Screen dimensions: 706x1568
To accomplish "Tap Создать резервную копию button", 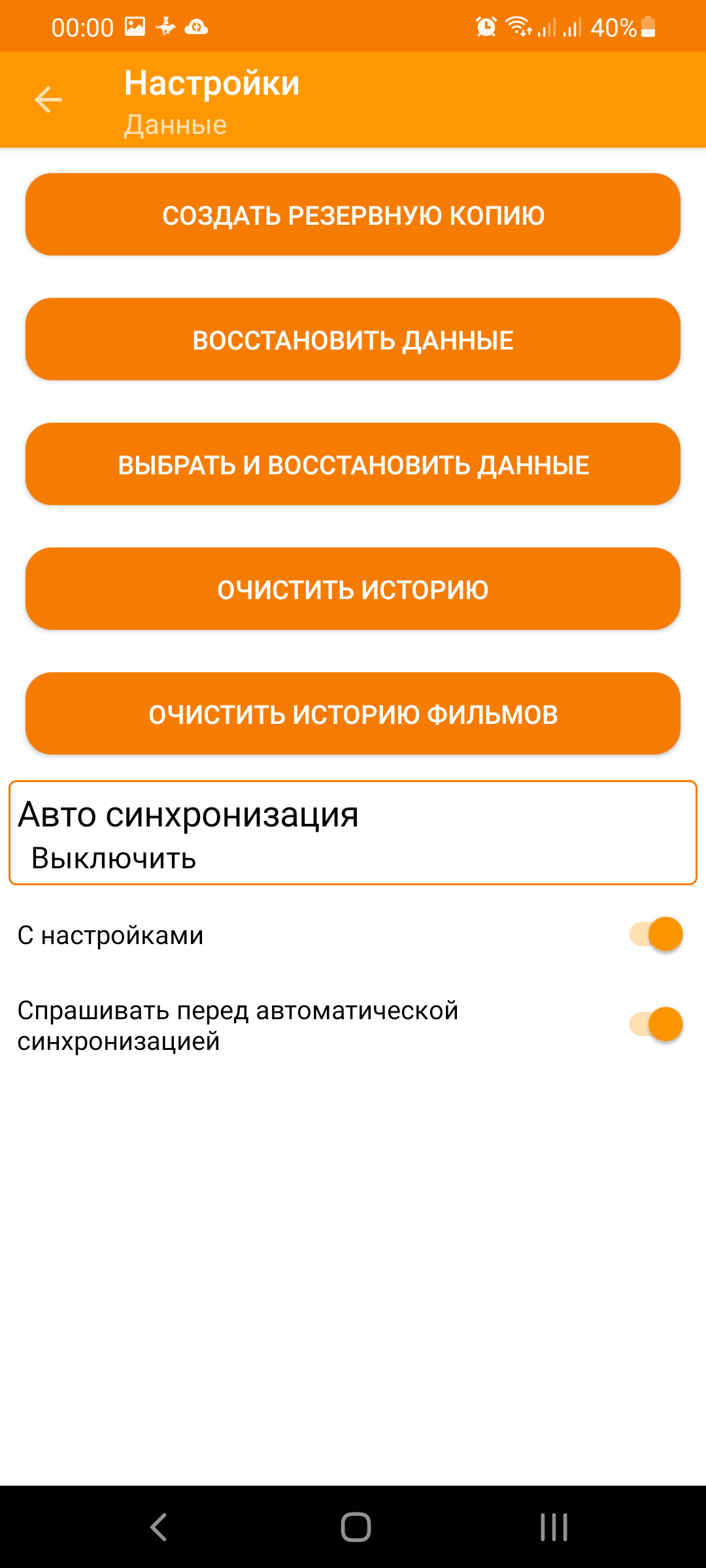I will pyautogui.click(x=353, y=214).
